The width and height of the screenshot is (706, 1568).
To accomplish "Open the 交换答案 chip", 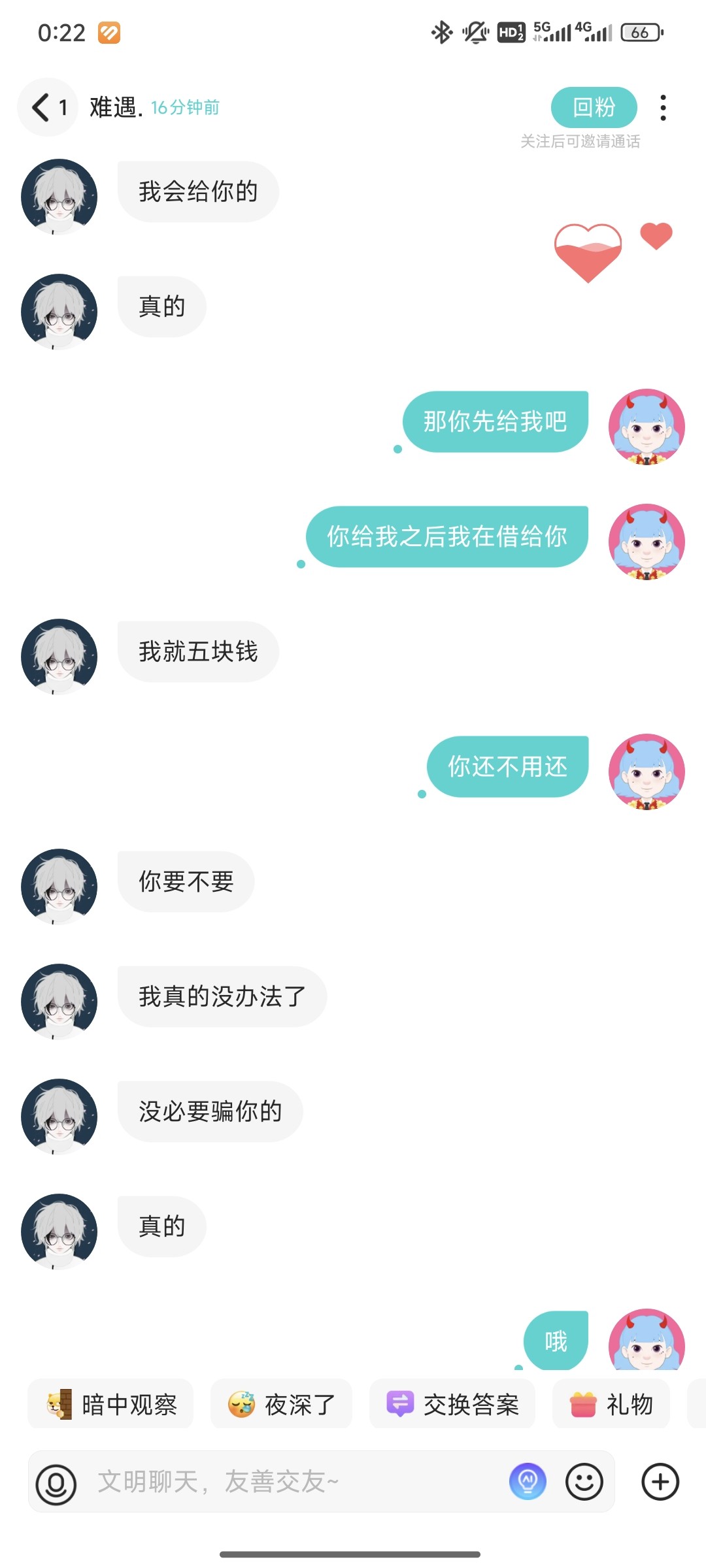I will click(x=452, y=1403).
